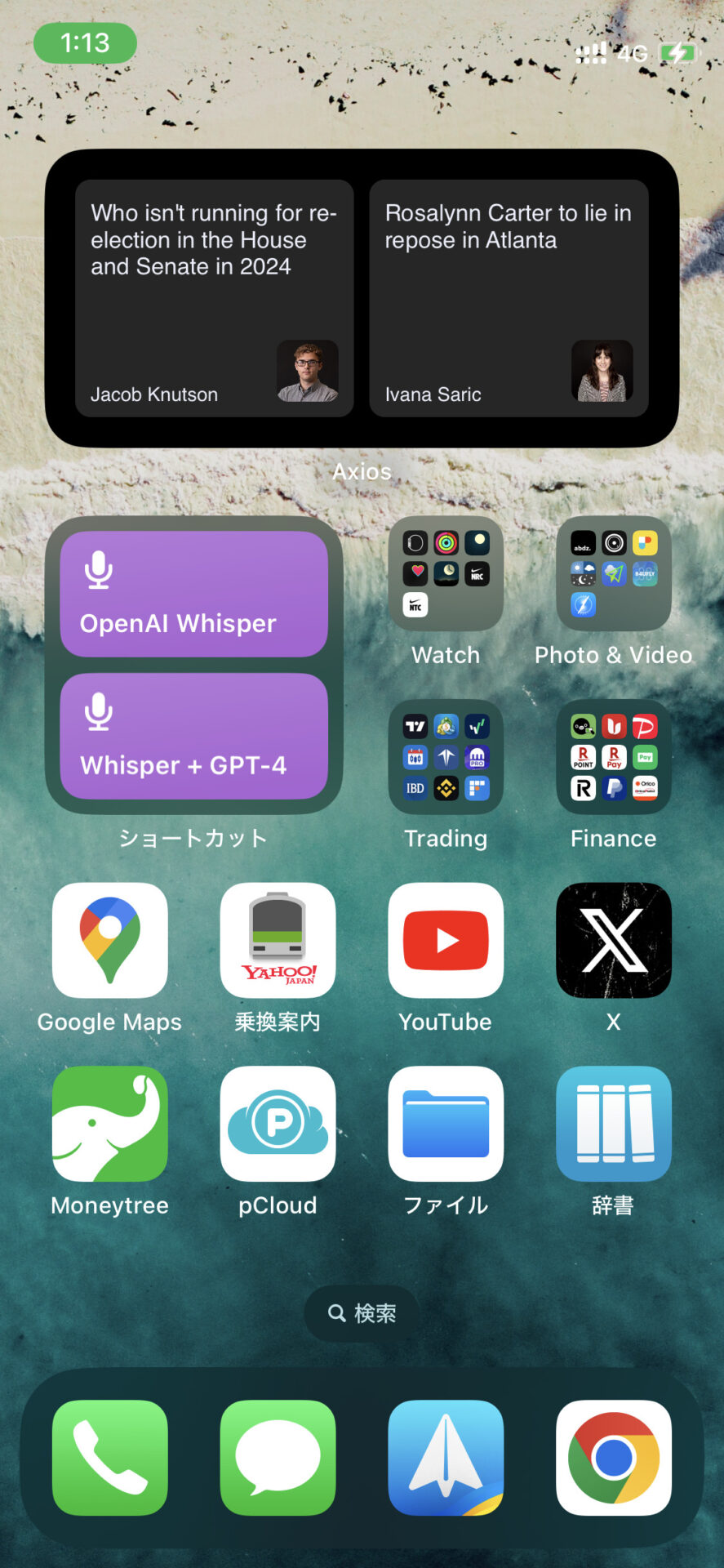Open the Phone app in dock
This screenshot has width=724, height=1568.
point(110,1458)
